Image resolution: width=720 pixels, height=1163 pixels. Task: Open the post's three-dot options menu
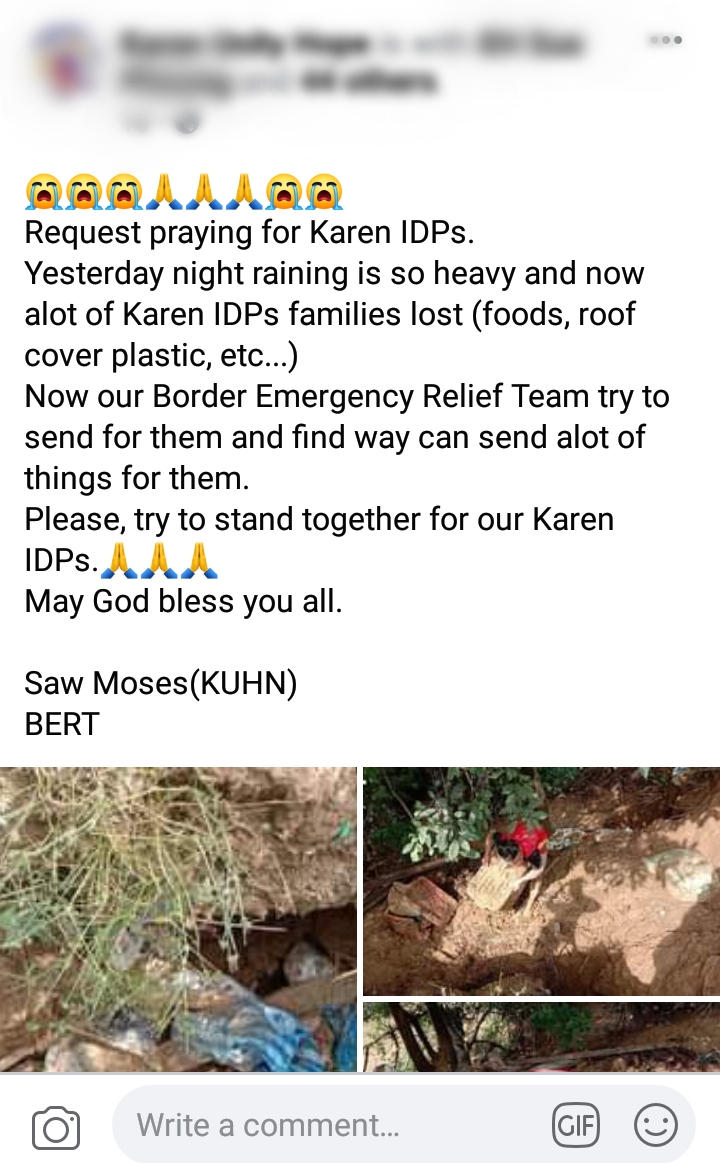click(666, 40)
